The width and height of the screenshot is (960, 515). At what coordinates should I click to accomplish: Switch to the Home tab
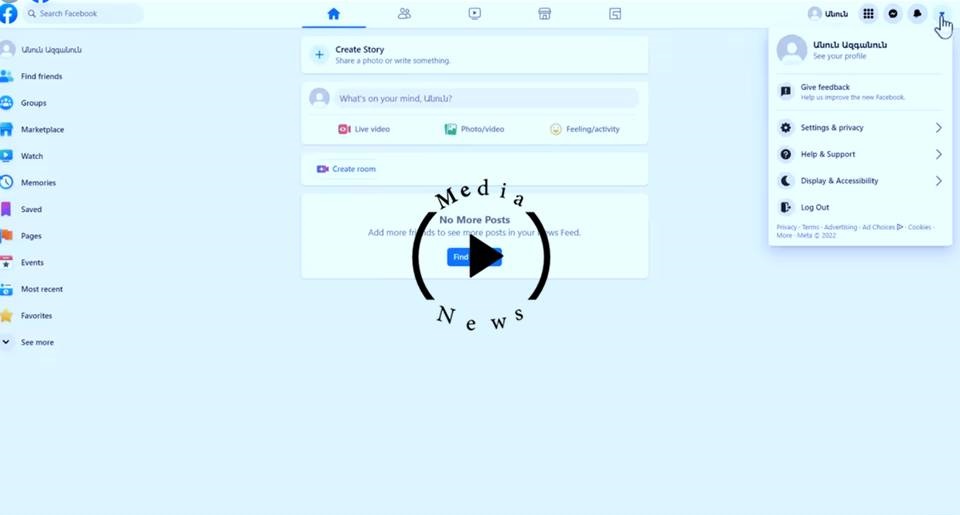click(x=333, y=14)
